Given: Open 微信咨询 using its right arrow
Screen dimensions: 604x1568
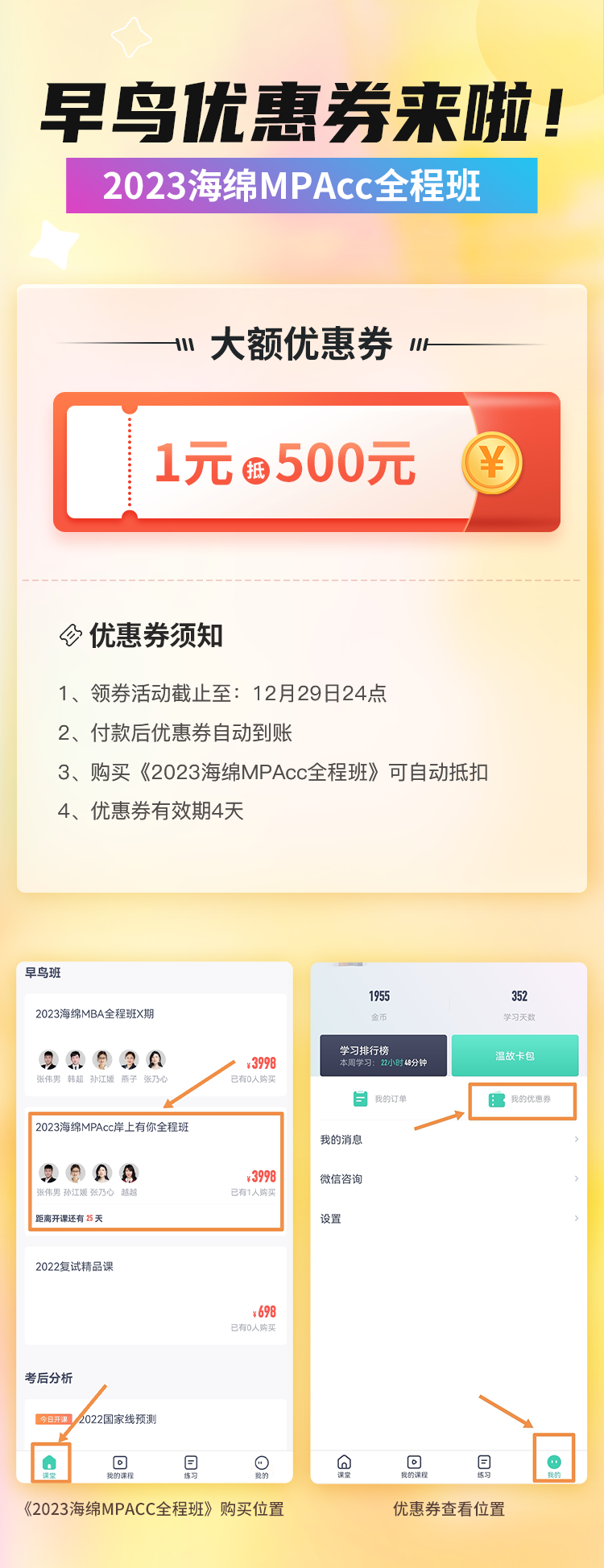Looking at the screenshot, I should point(577,1179).
